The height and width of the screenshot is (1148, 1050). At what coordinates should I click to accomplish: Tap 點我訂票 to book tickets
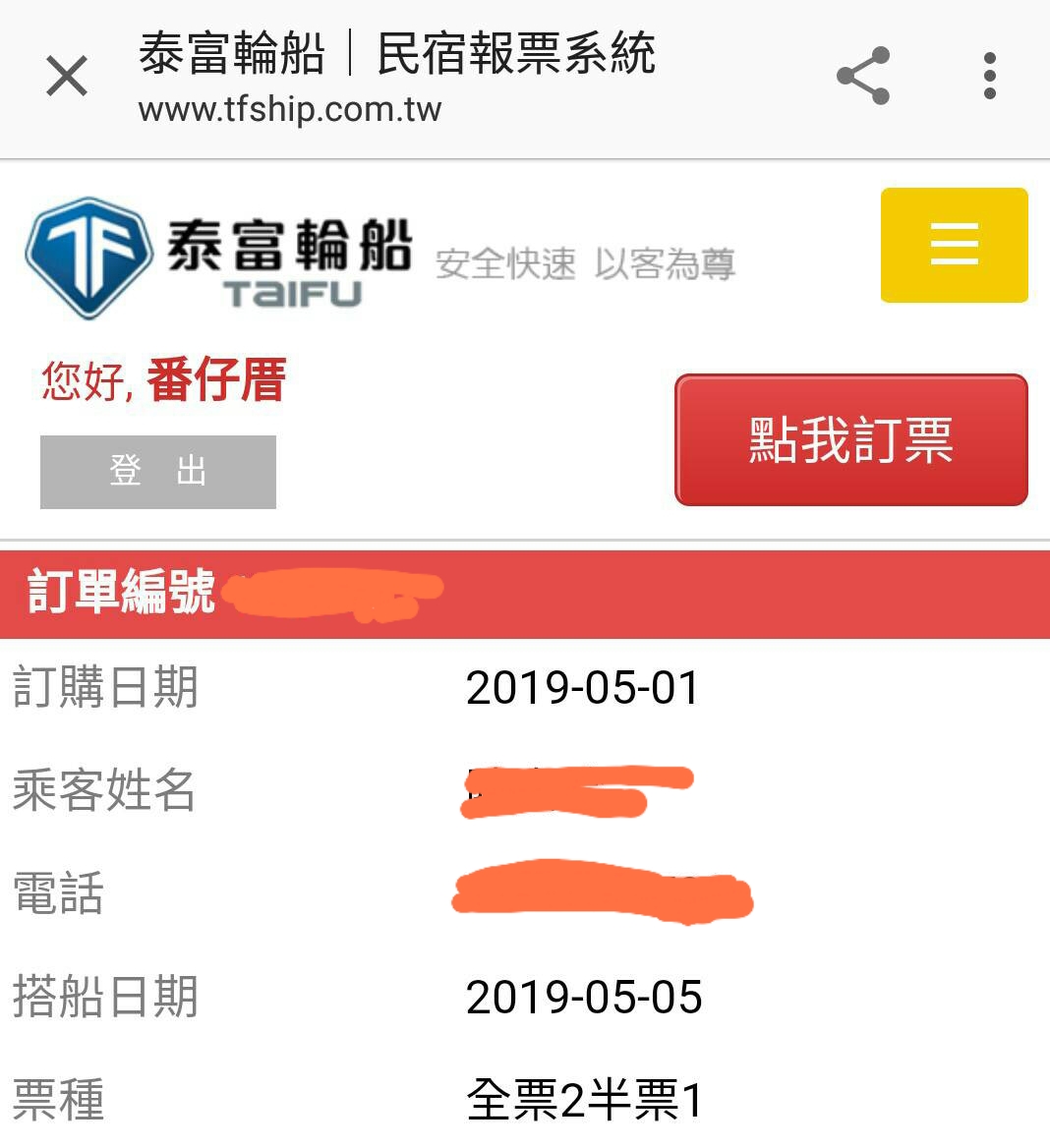point(850,439)
